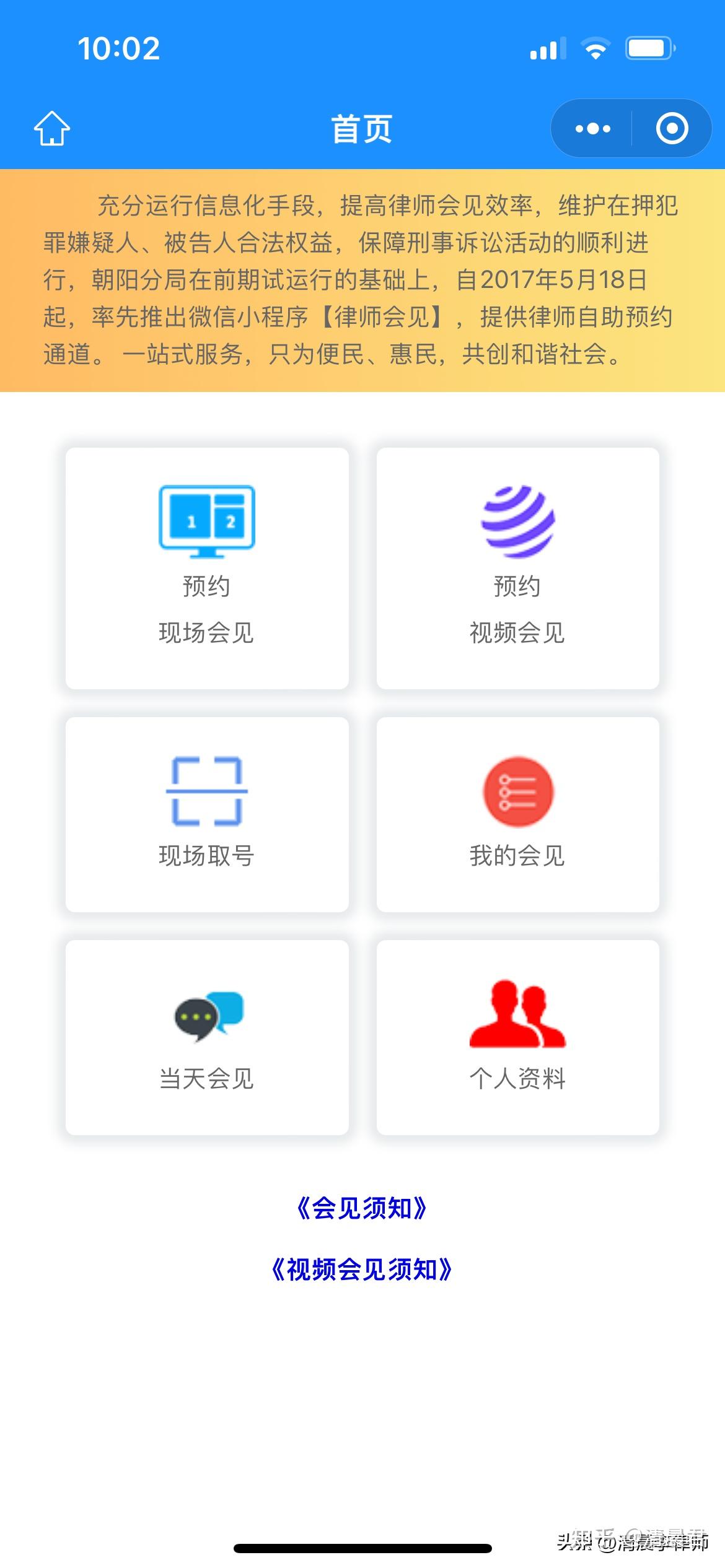The width and height of the screenshot is (725, 1568).
Task: Open the 《视频会见须知》 link
Action: 362,1270
